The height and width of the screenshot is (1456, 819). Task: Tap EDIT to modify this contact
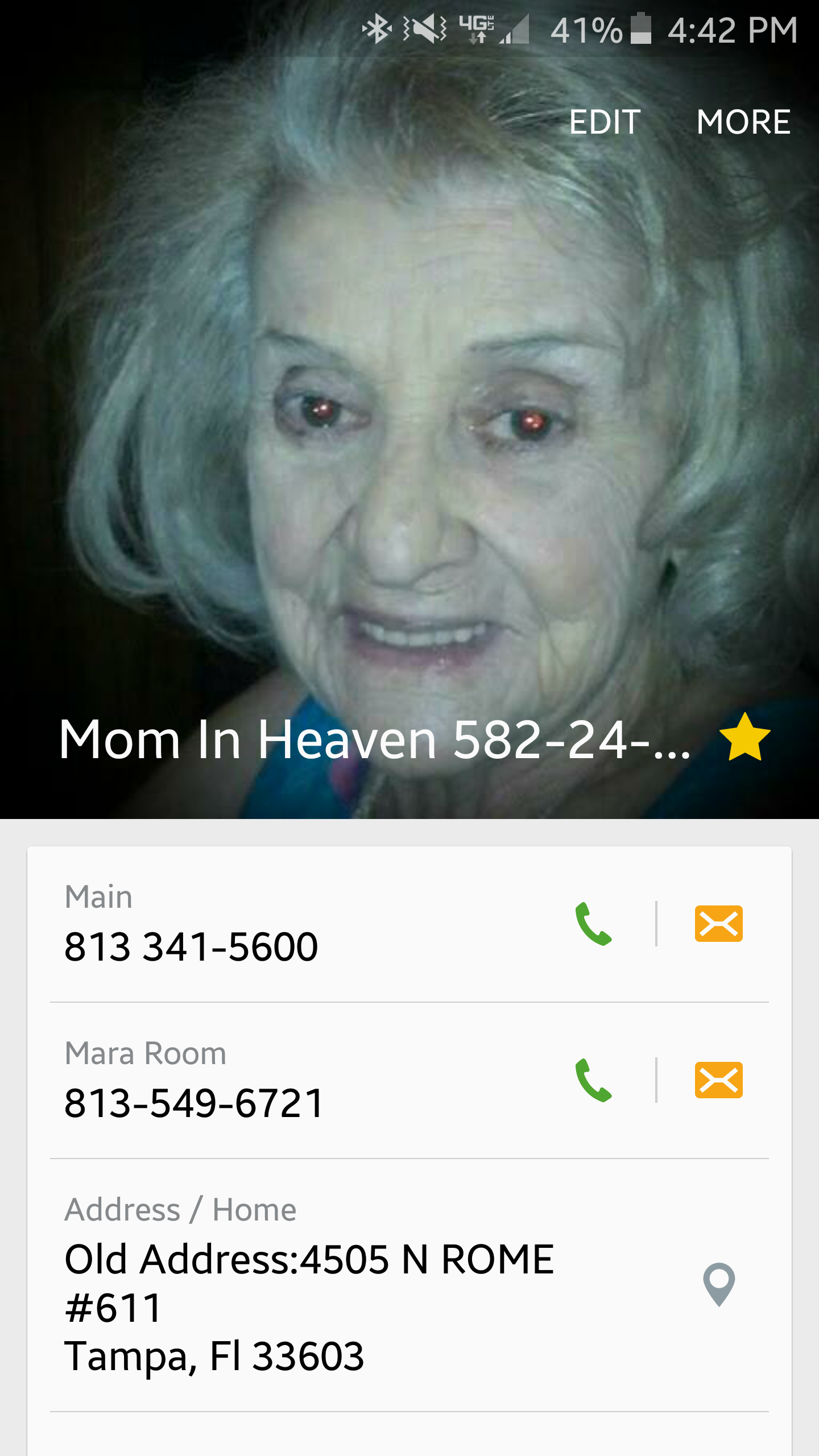[x=605, y=122]
